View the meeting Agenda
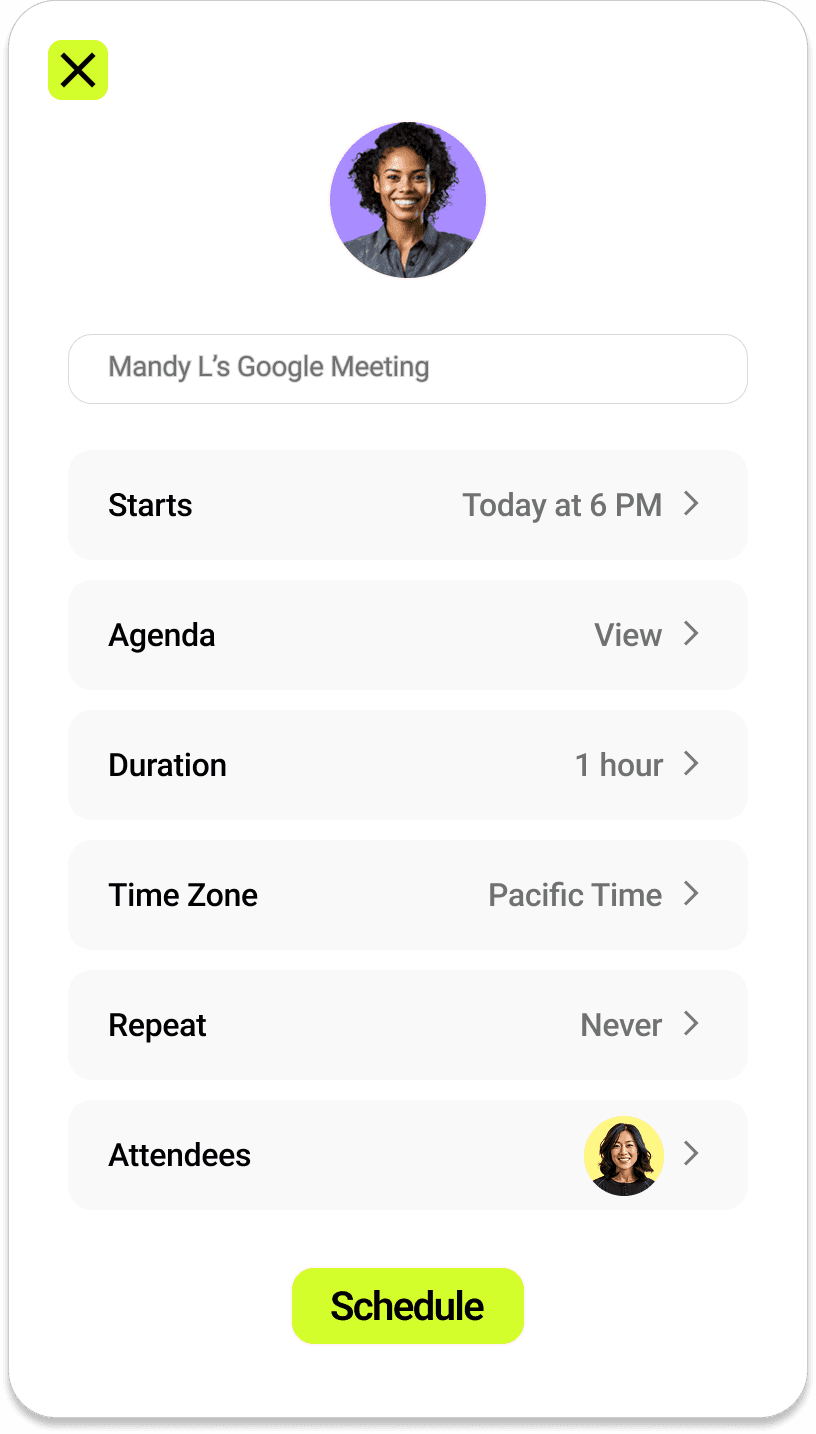The height and width of the screenshot is (1434, 816). tap(407, 635)
